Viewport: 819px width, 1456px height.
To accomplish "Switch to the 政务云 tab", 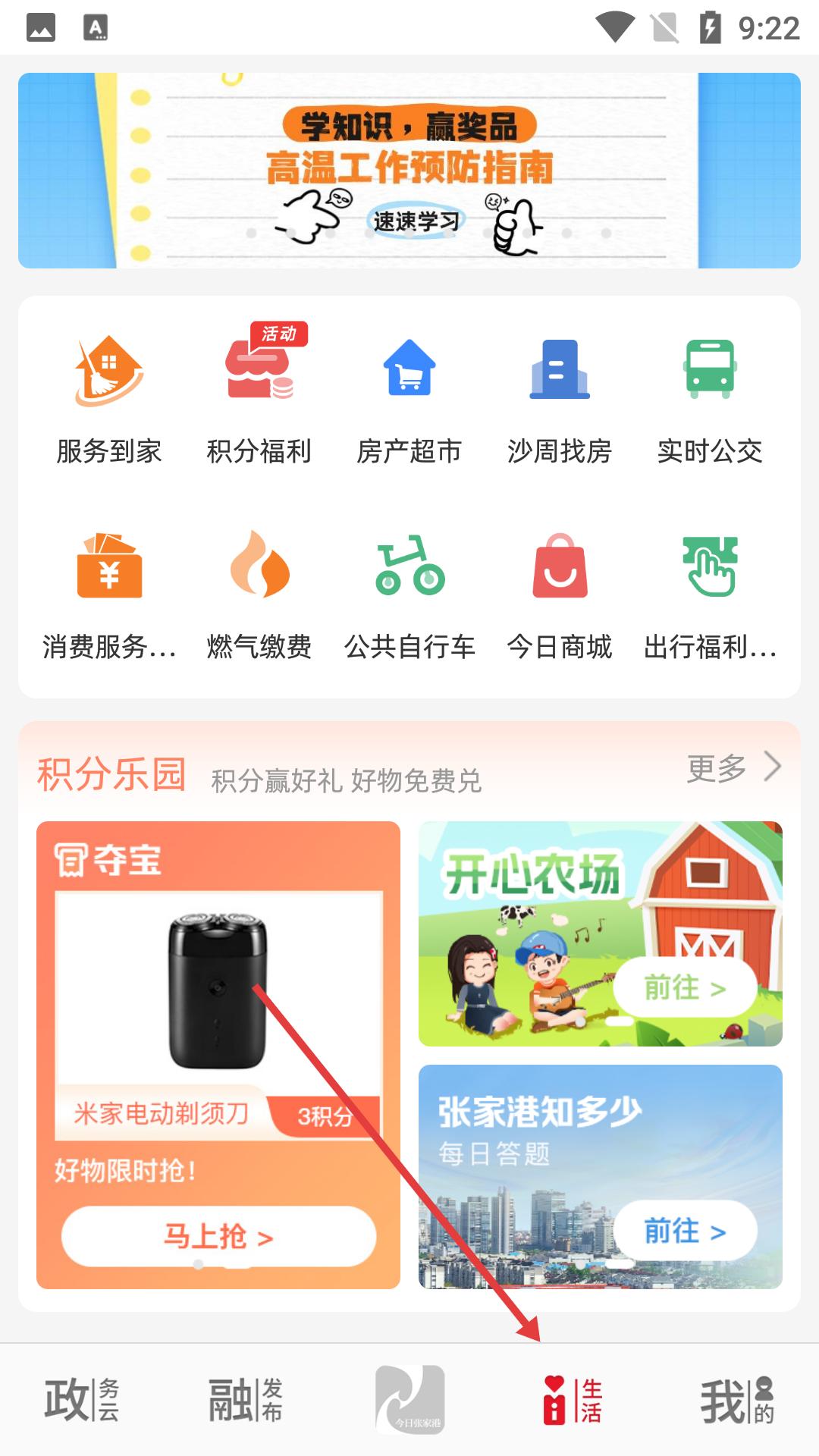I will [x=82, y=1400].
